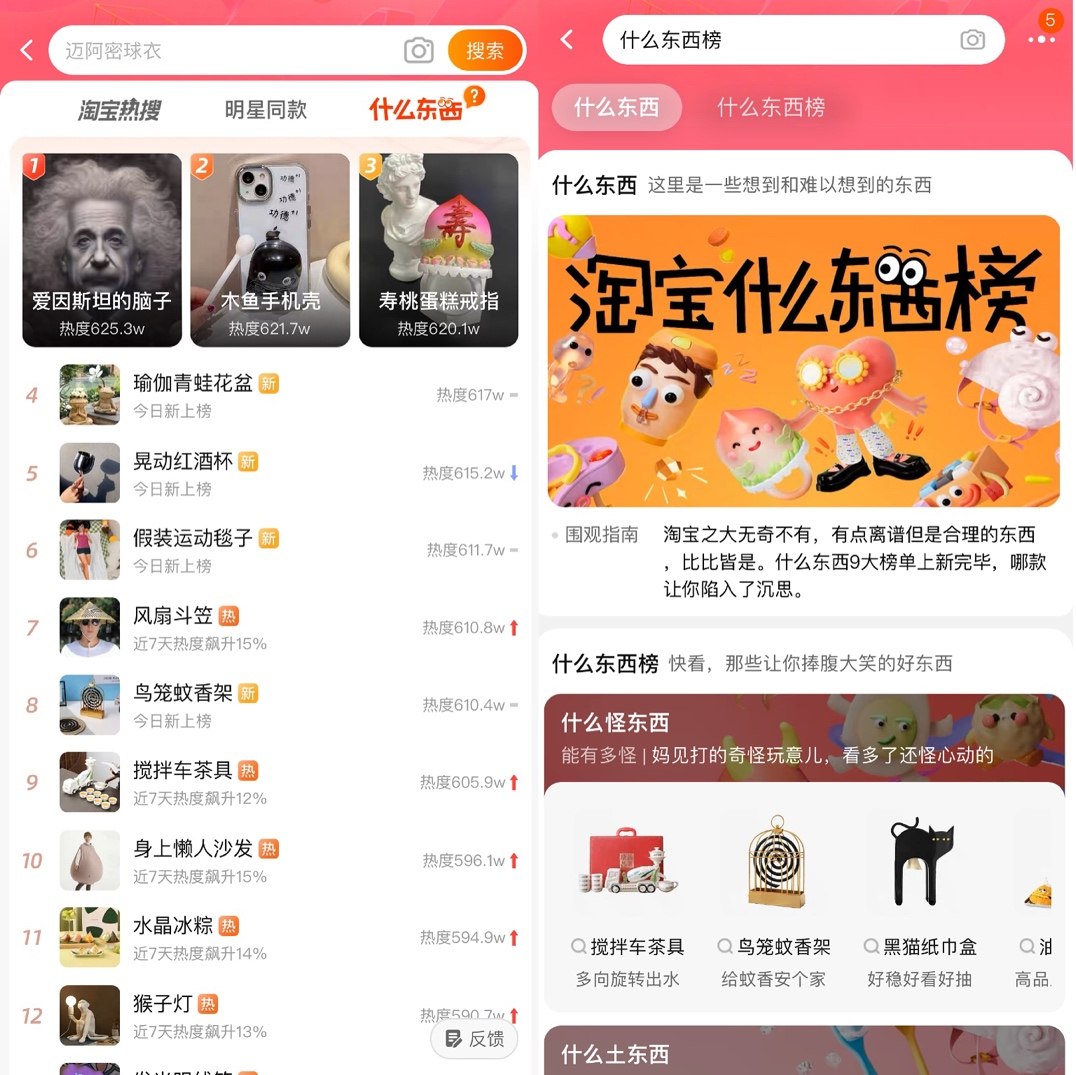Open the help question mark on 什么东西
The image size is (1076, 1075).
(475, 96)
